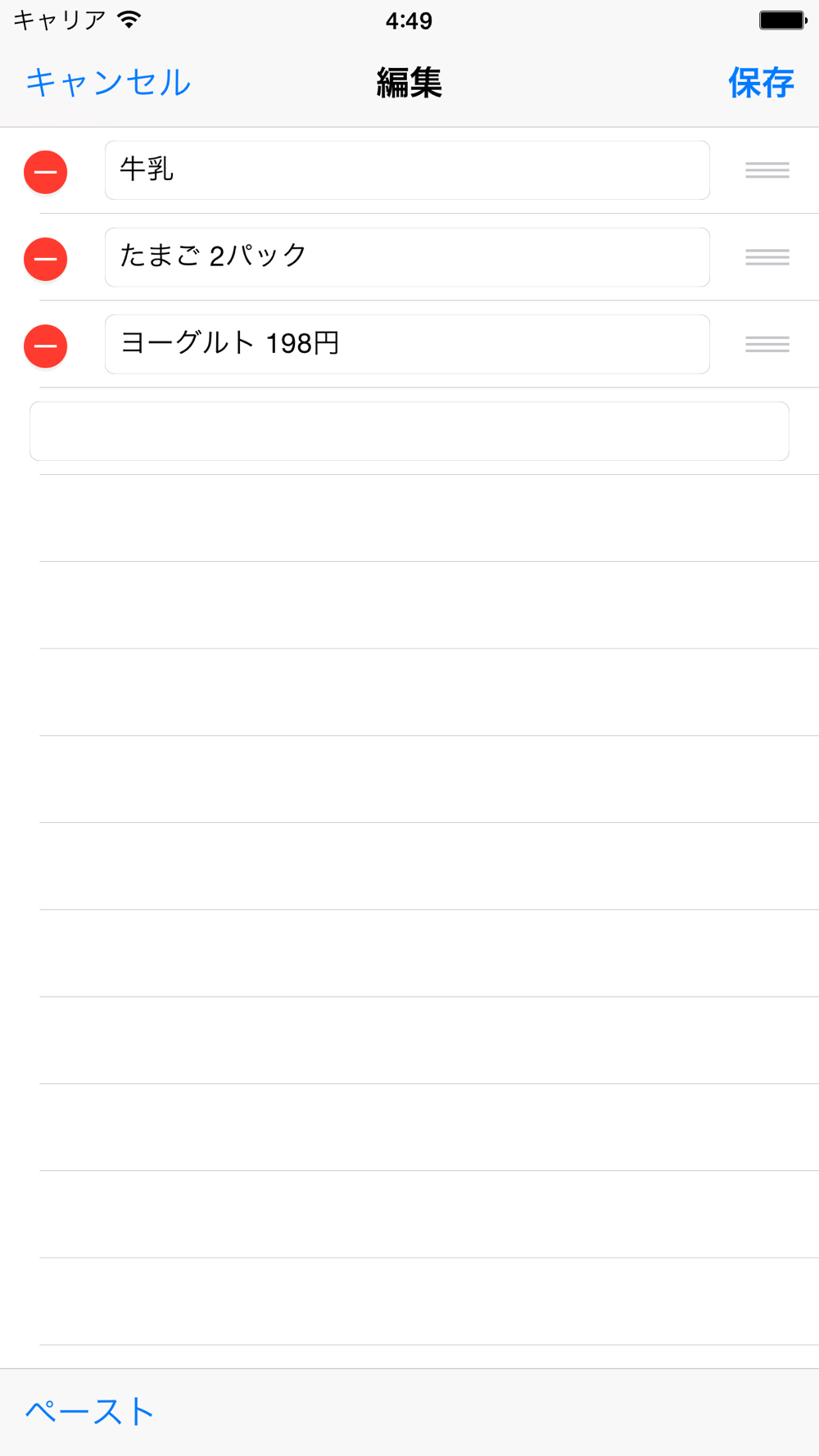This screenshot has width=819, height=1456.
Task: Edit the たまご 2パック text field
Action: click(407, 257)
